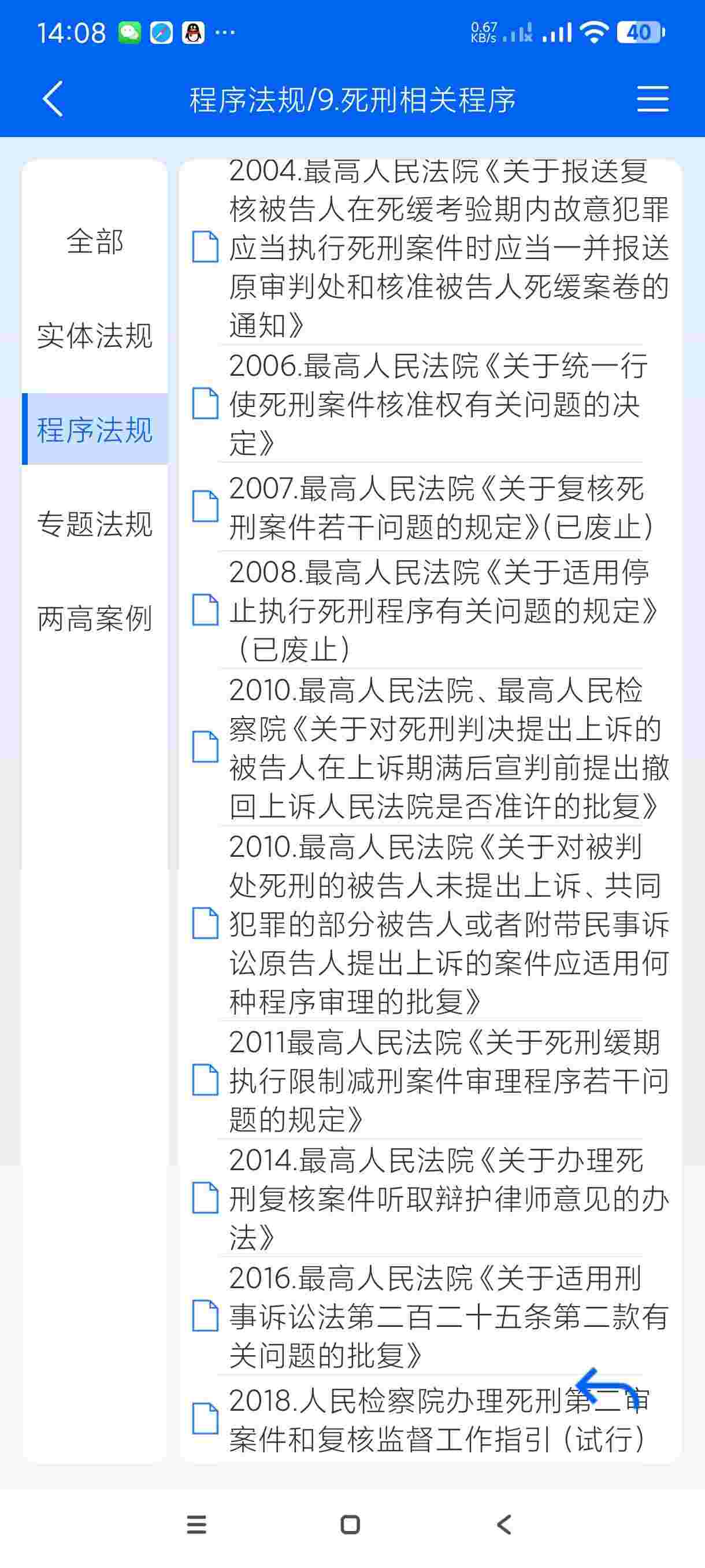Open the 2011 死刑缓期执行限制减刑规定

point(448,1081)
